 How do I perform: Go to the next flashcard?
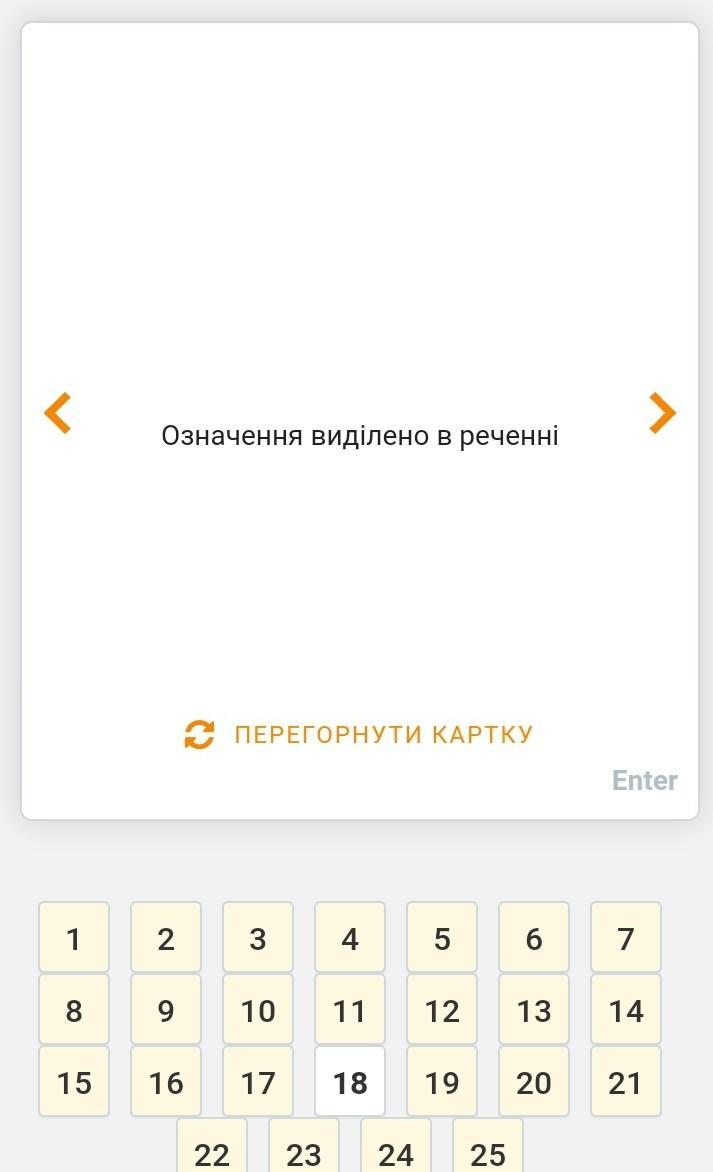click(x=662, y=413)
